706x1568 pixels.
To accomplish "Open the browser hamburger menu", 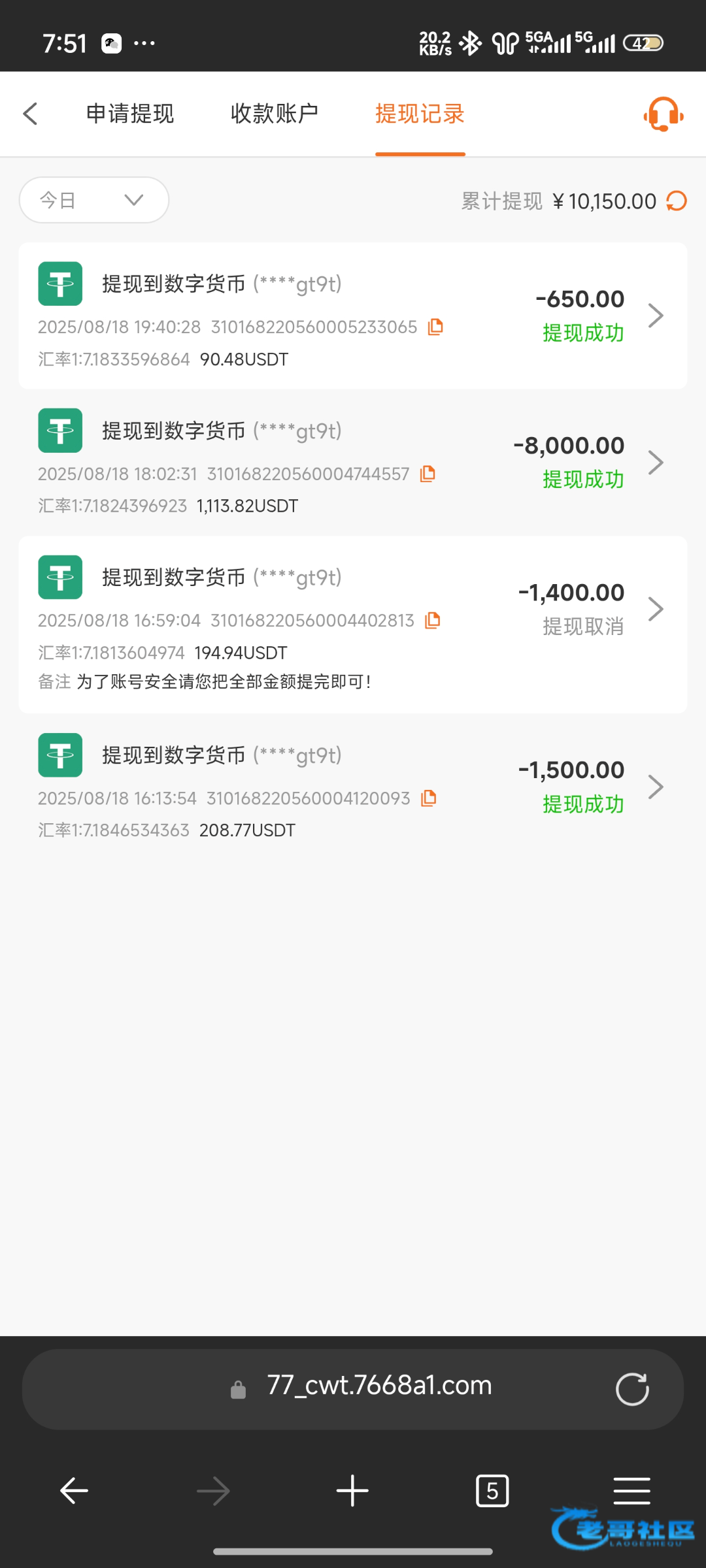I will point(631,1491).
